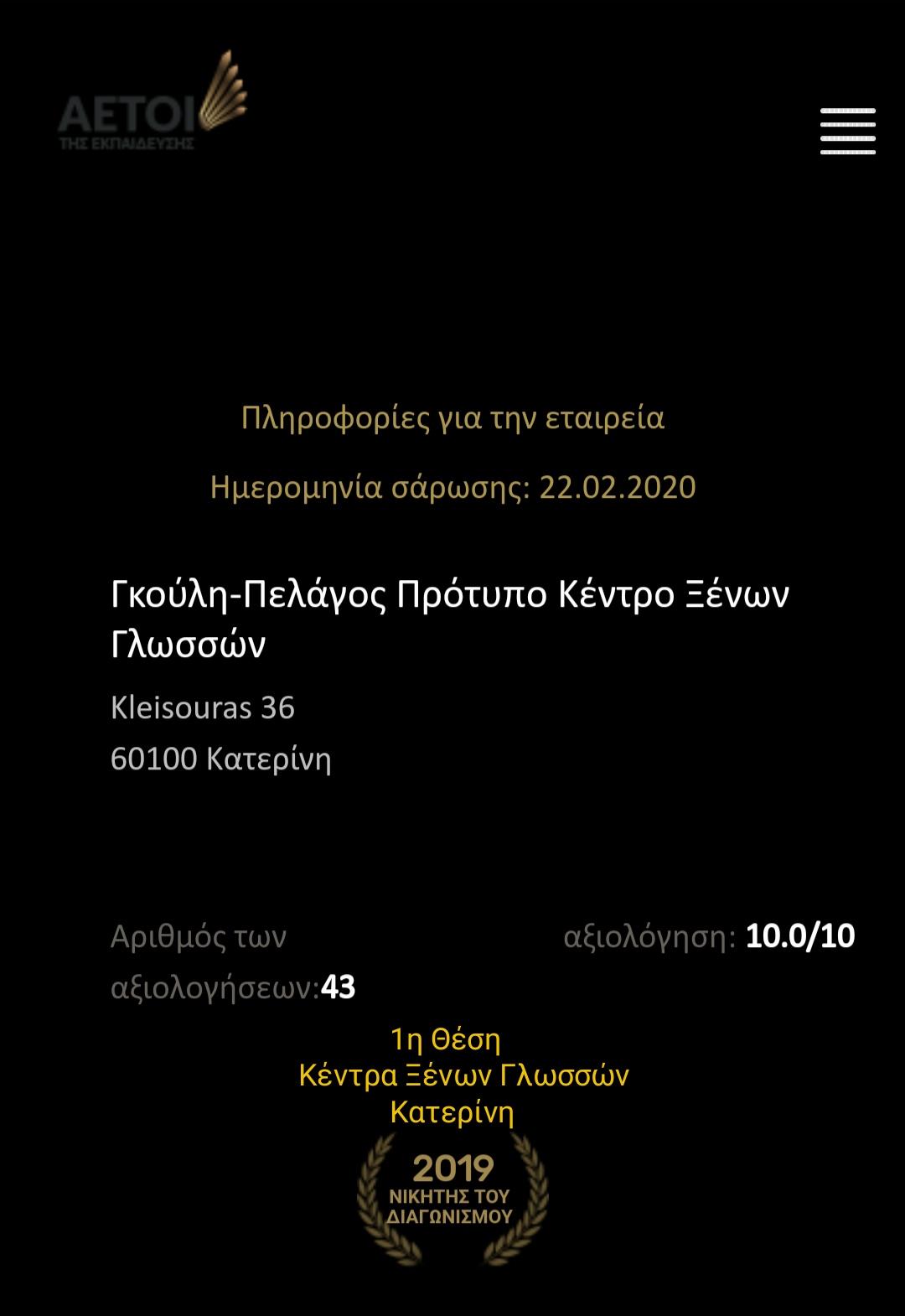Open the hamburger menu
Viewport: 905px width, 1316px height.
click(x=847, y=132)
